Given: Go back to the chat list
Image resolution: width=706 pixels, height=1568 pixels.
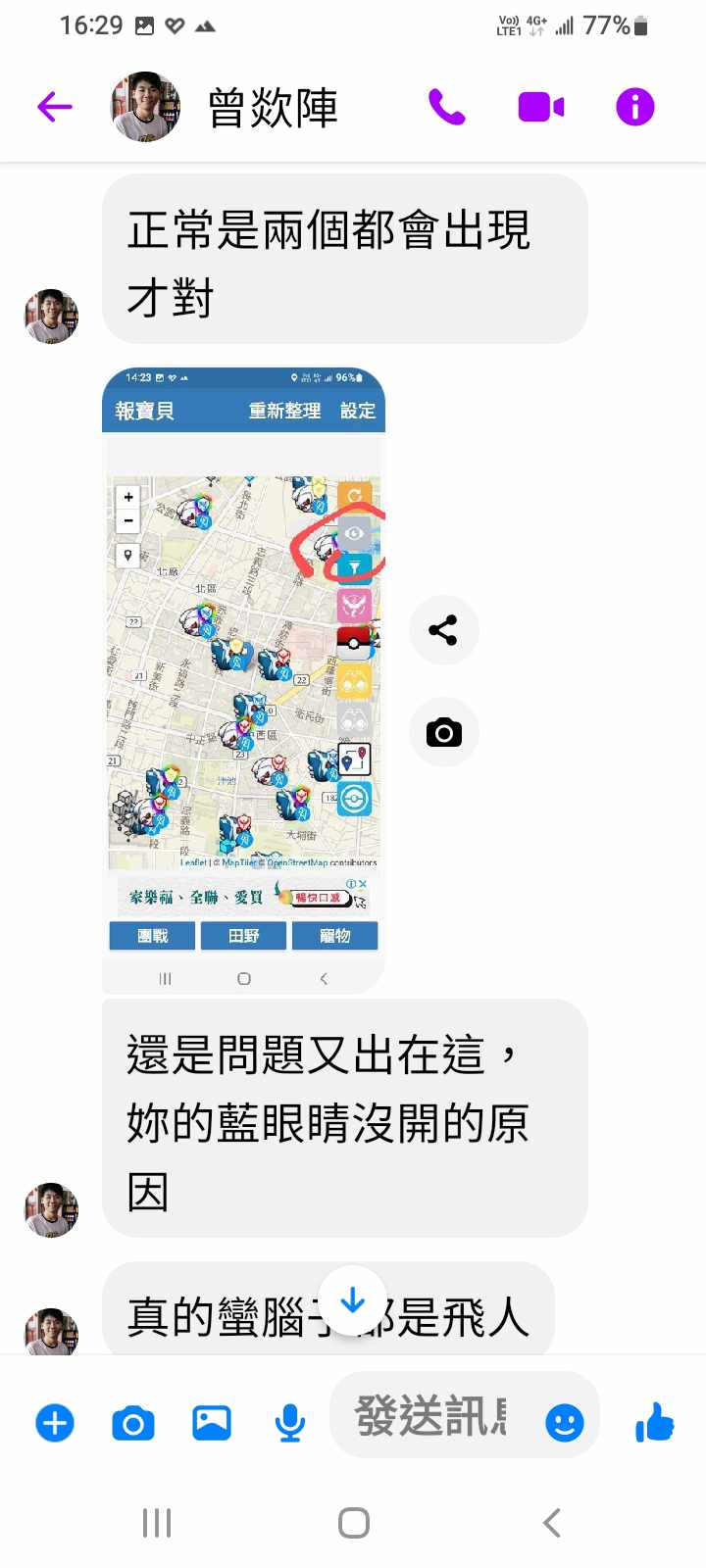Looking at the screenshot, I should [x=55, y=107].
